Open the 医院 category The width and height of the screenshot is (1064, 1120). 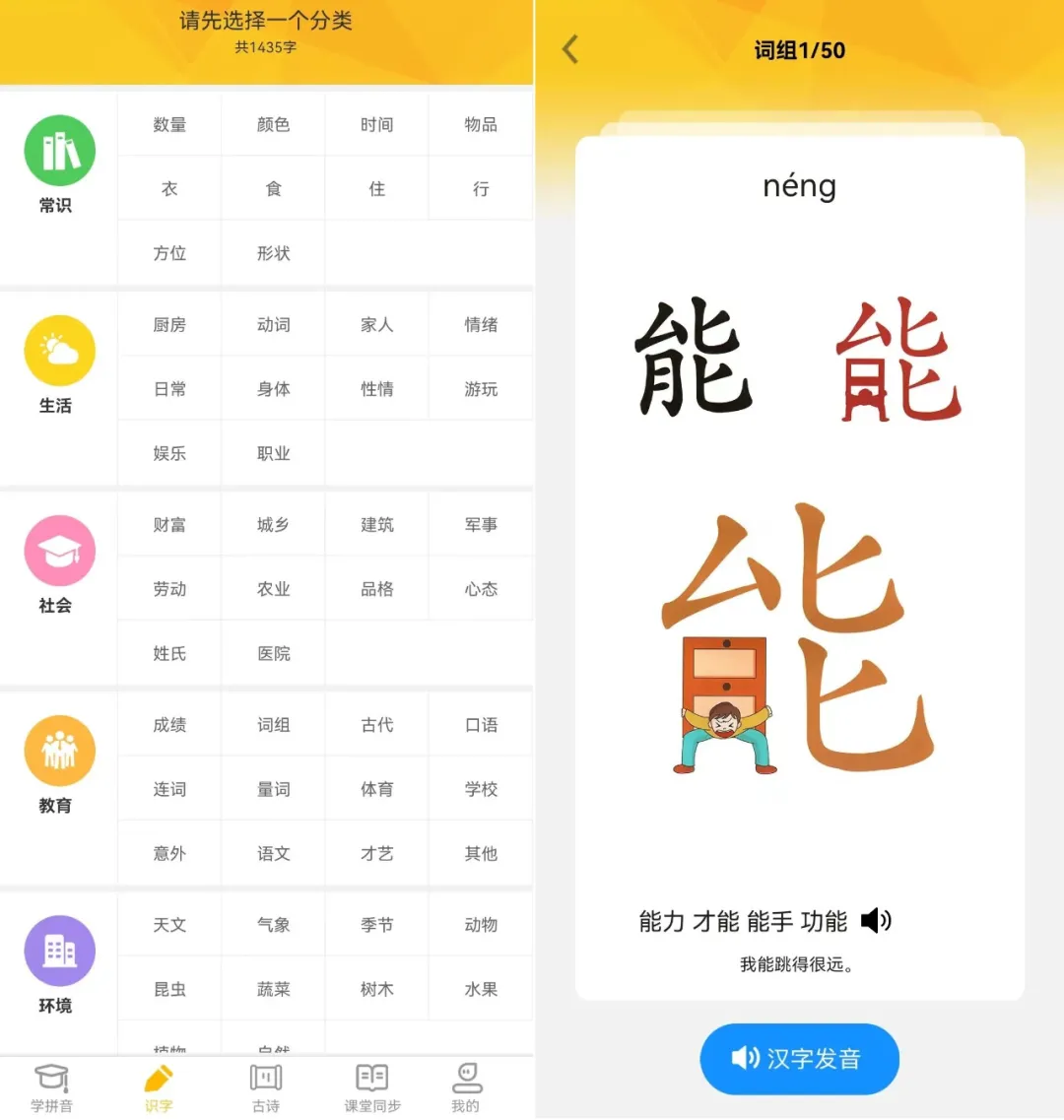click(x=273, y=654)
